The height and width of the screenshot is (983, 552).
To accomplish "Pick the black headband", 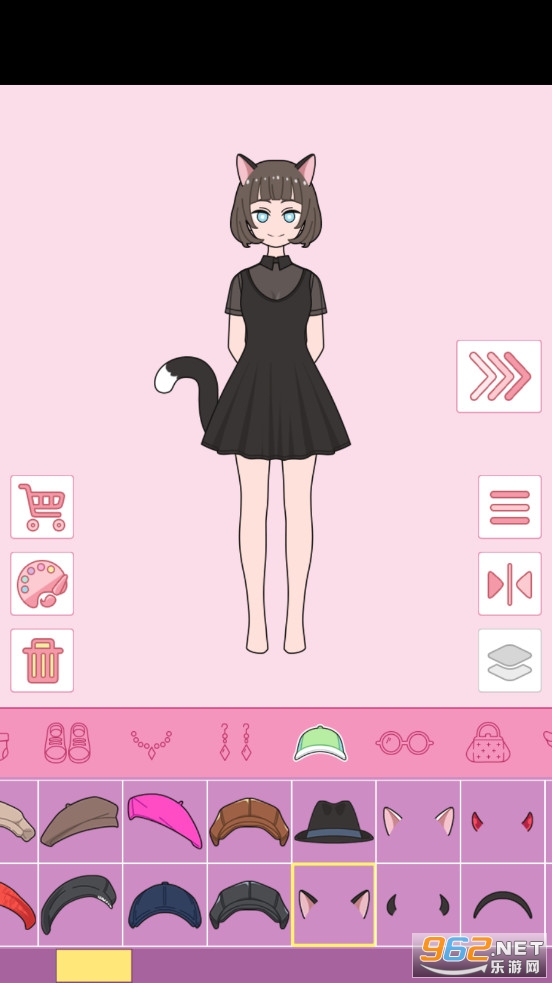I will pos(503,904).
